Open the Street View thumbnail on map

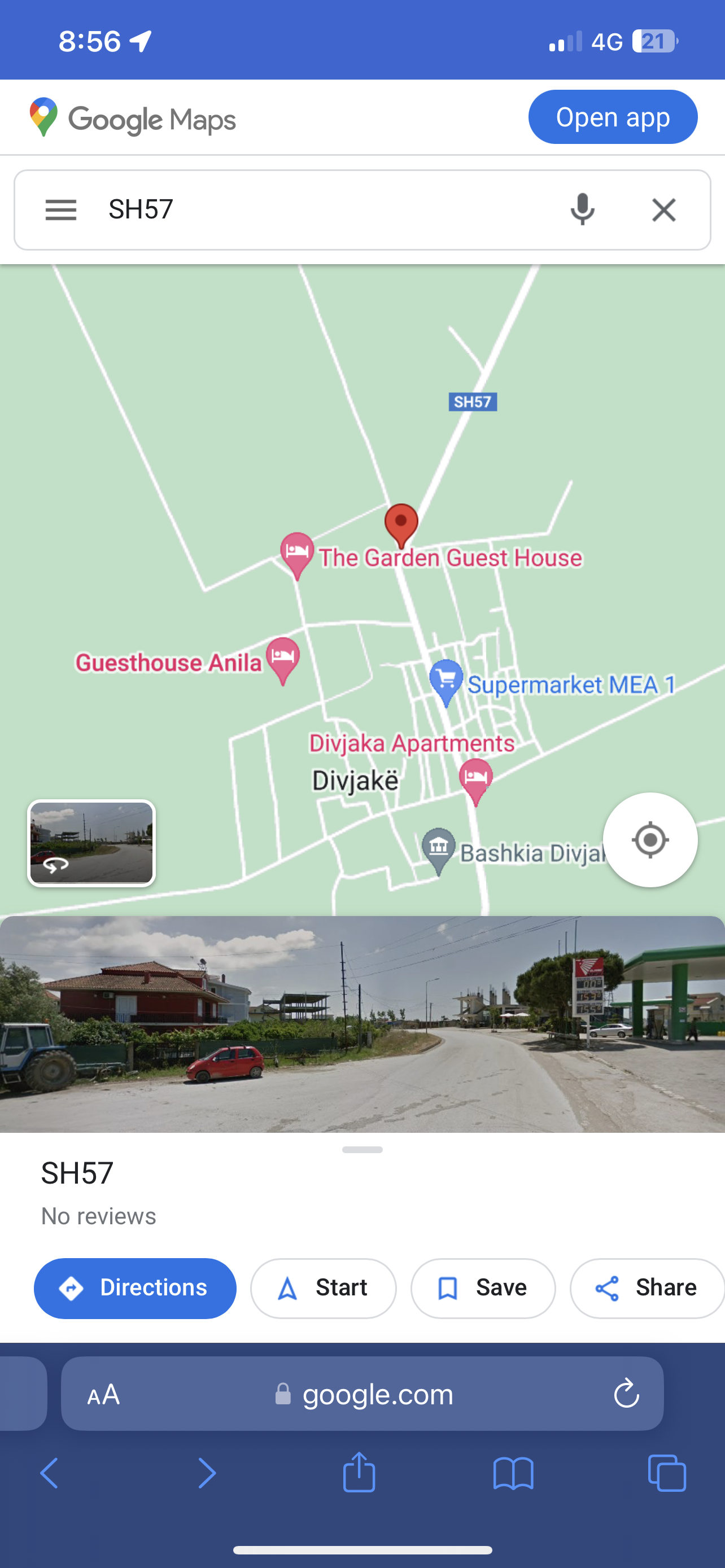click(x=91, y=843)
